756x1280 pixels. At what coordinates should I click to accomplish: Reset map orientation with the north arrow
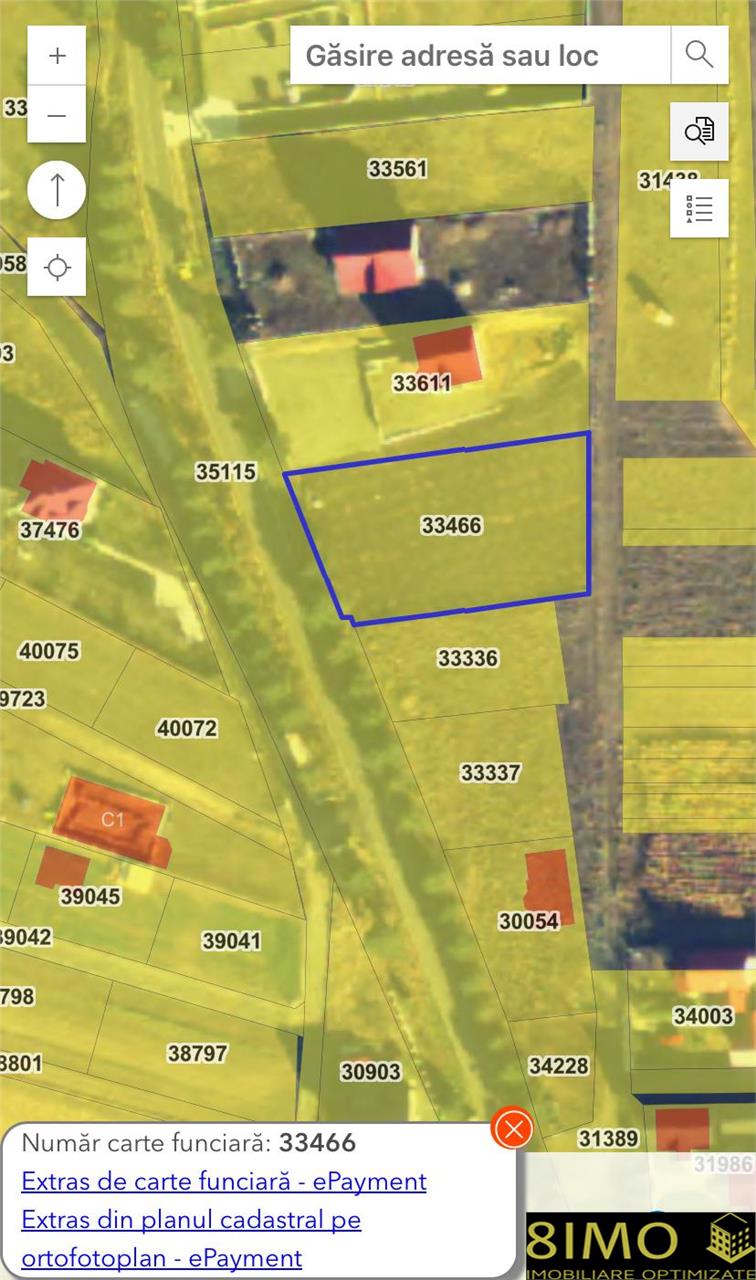tap(57, 189)
